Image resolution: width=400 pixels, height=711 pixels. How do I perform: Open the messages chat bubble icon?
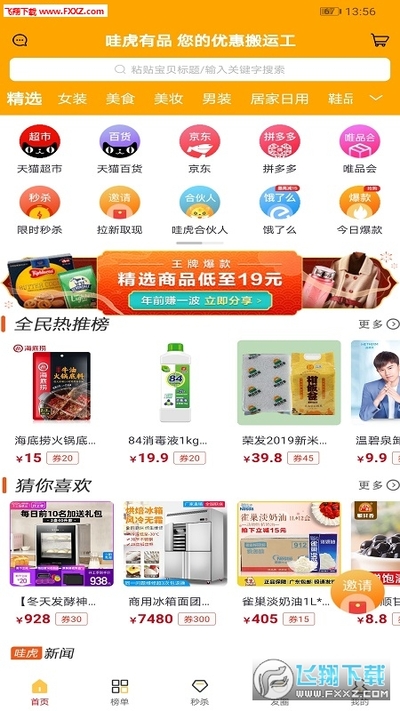coord(20,40)
